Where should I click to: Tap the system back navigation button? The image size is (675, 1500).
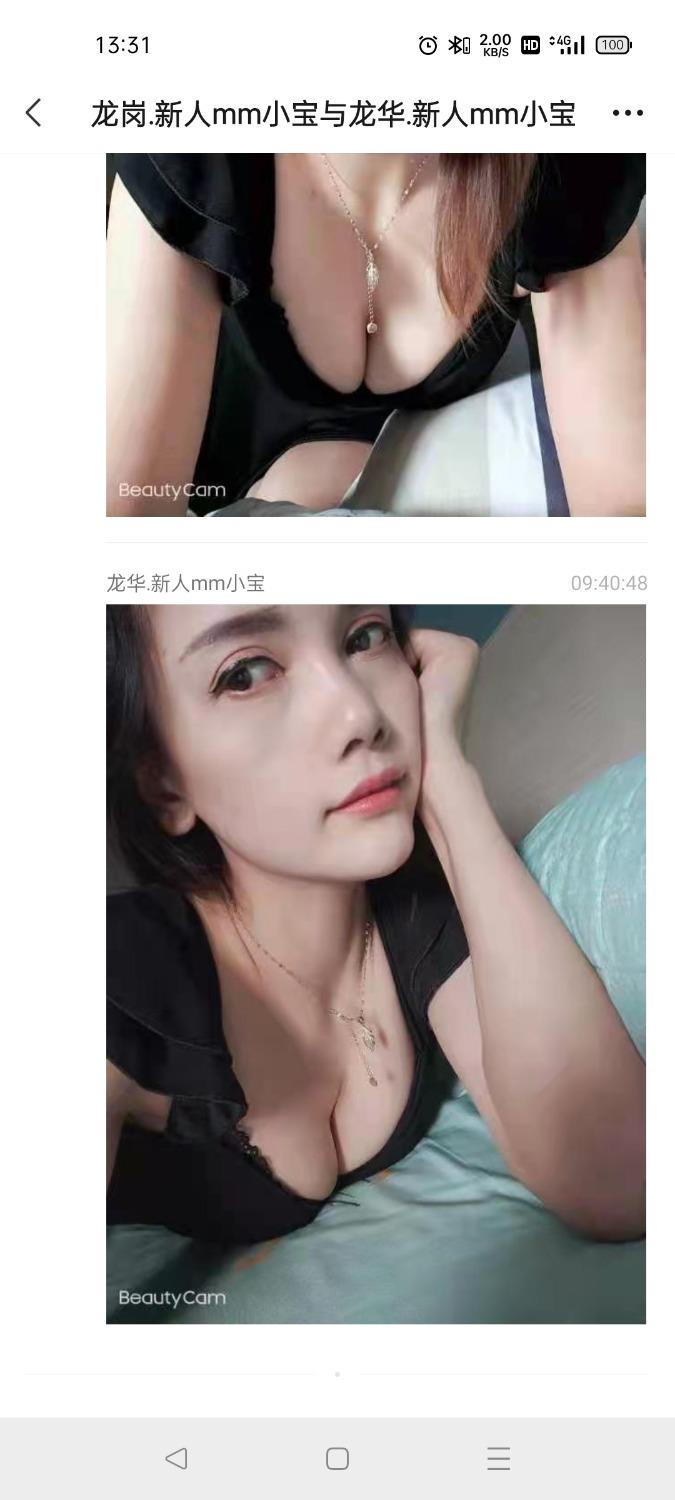[x=176, y=1458]
